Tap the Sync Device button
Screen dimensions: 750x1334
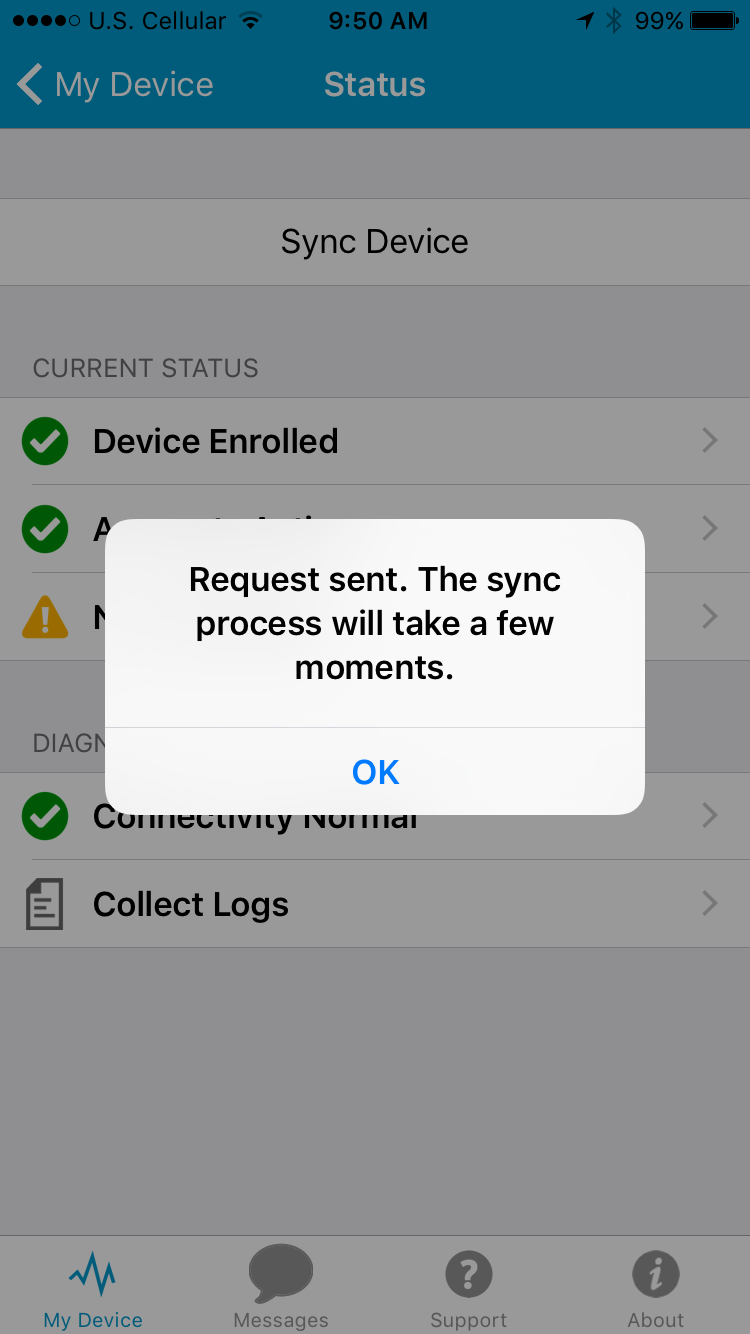374,242
